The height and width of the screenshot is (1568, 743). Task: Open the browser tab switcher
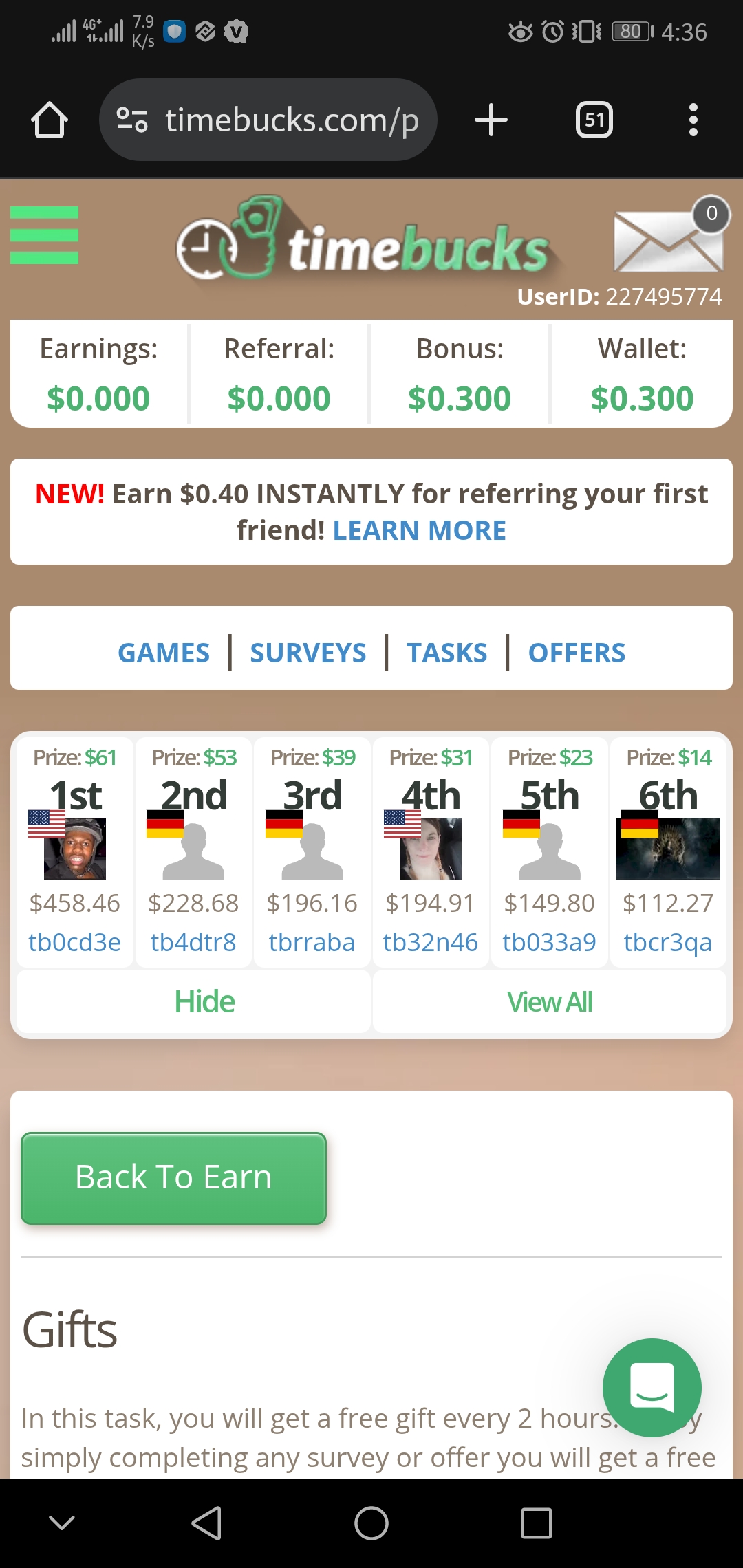[594, 120]
